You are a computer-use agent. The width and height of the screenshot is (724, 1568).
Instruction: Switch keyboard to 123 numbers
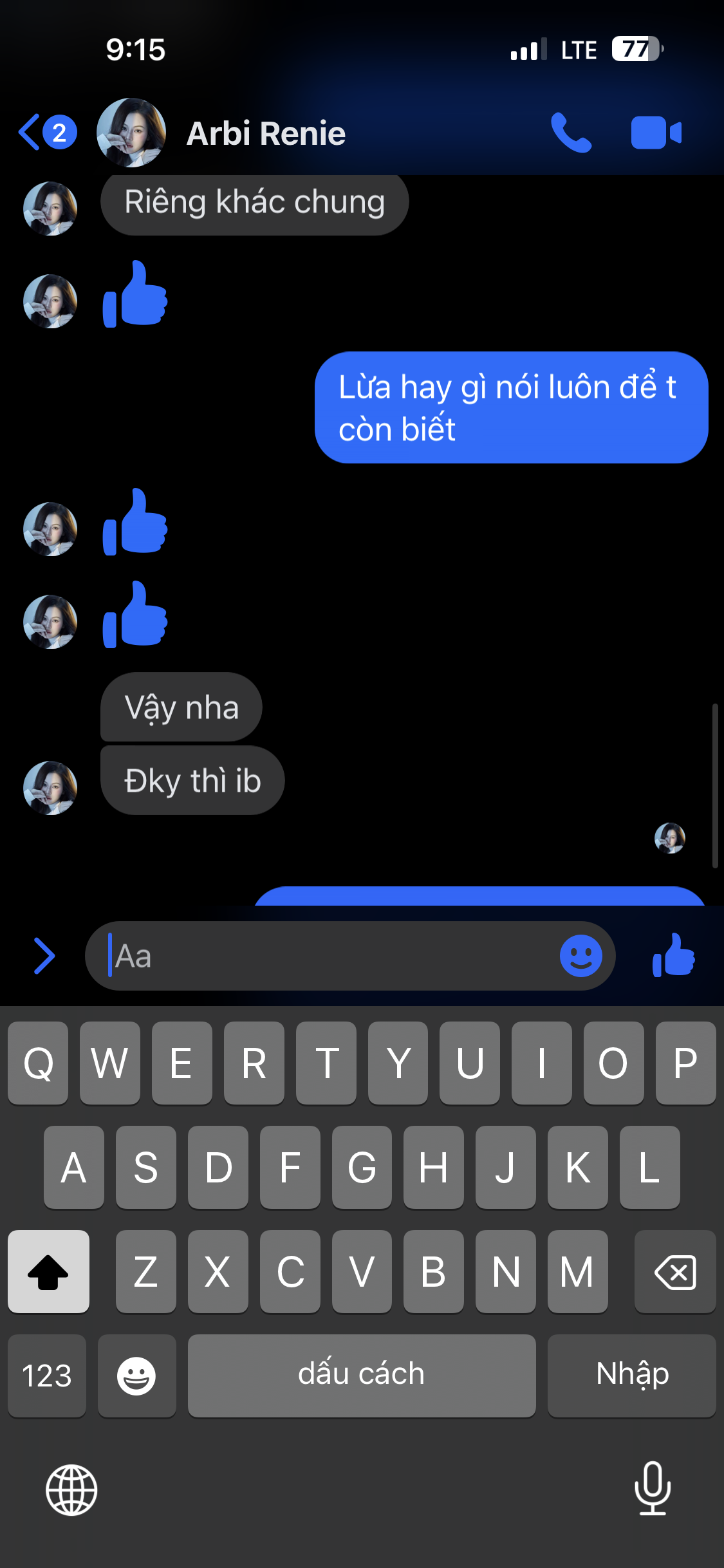point(47,1375)
